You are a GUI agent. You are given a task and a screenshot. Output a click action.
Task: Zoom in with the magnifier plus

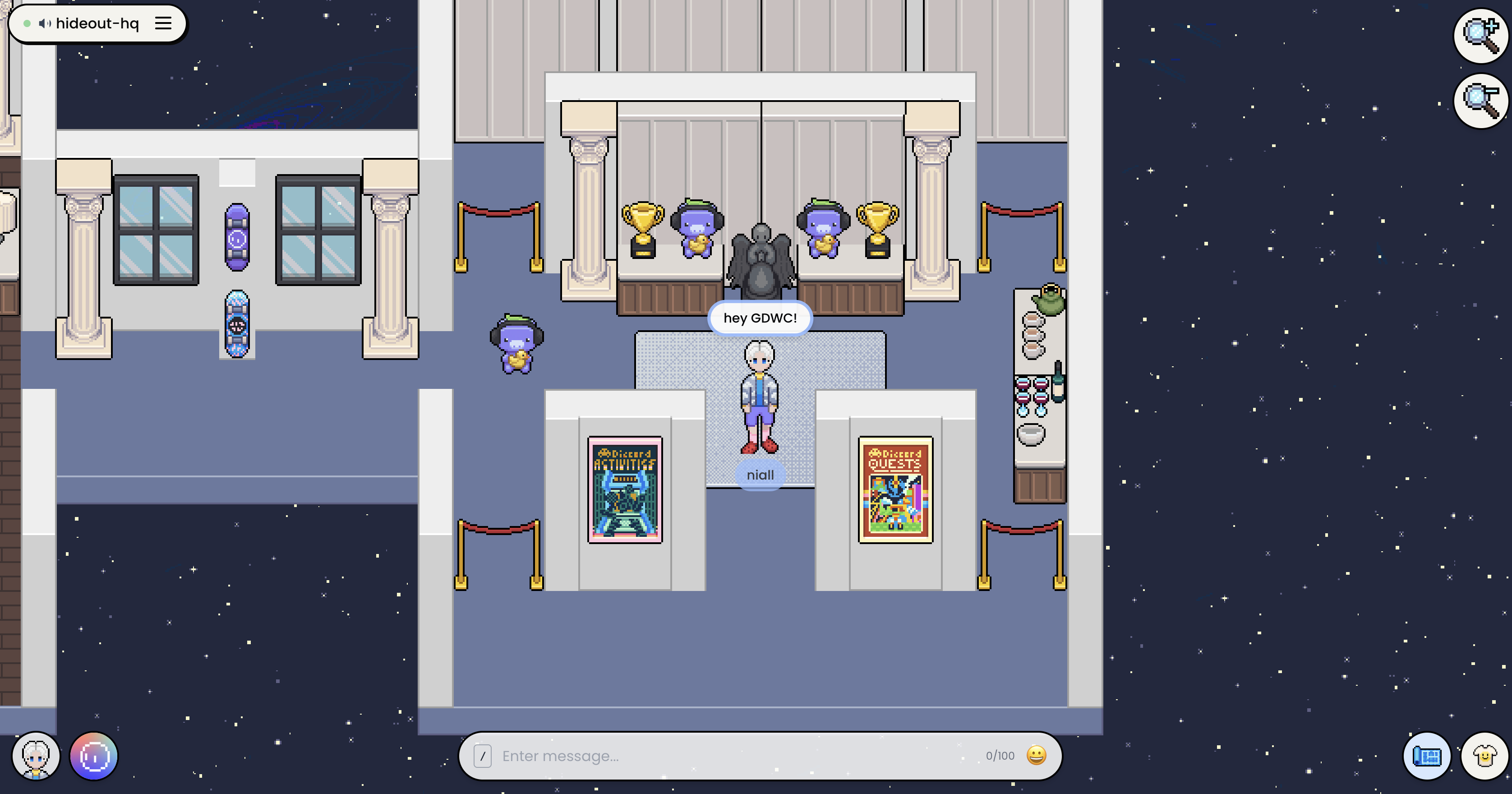coord(1481,36)
